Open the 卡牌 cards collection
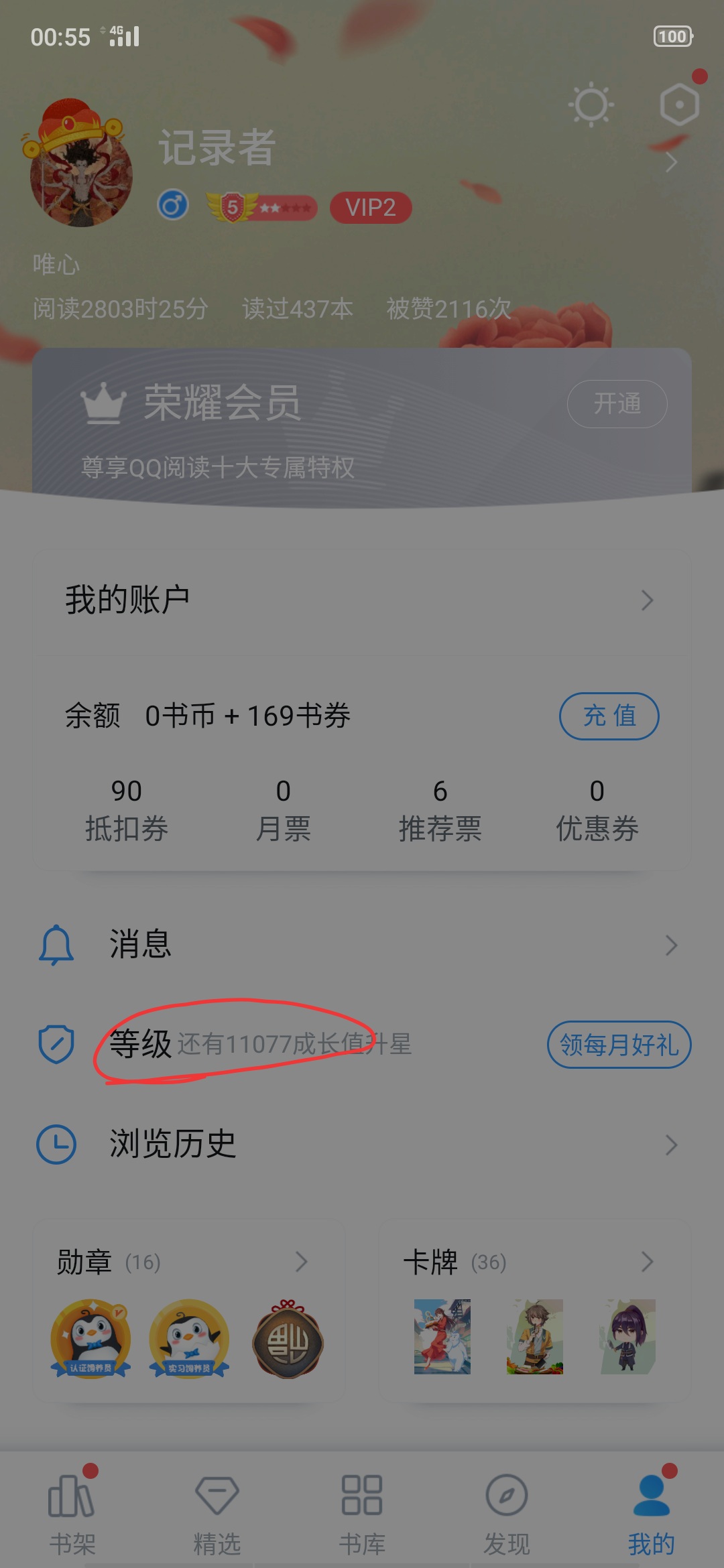This screenshot has width=724, height=1568. 535,1312
